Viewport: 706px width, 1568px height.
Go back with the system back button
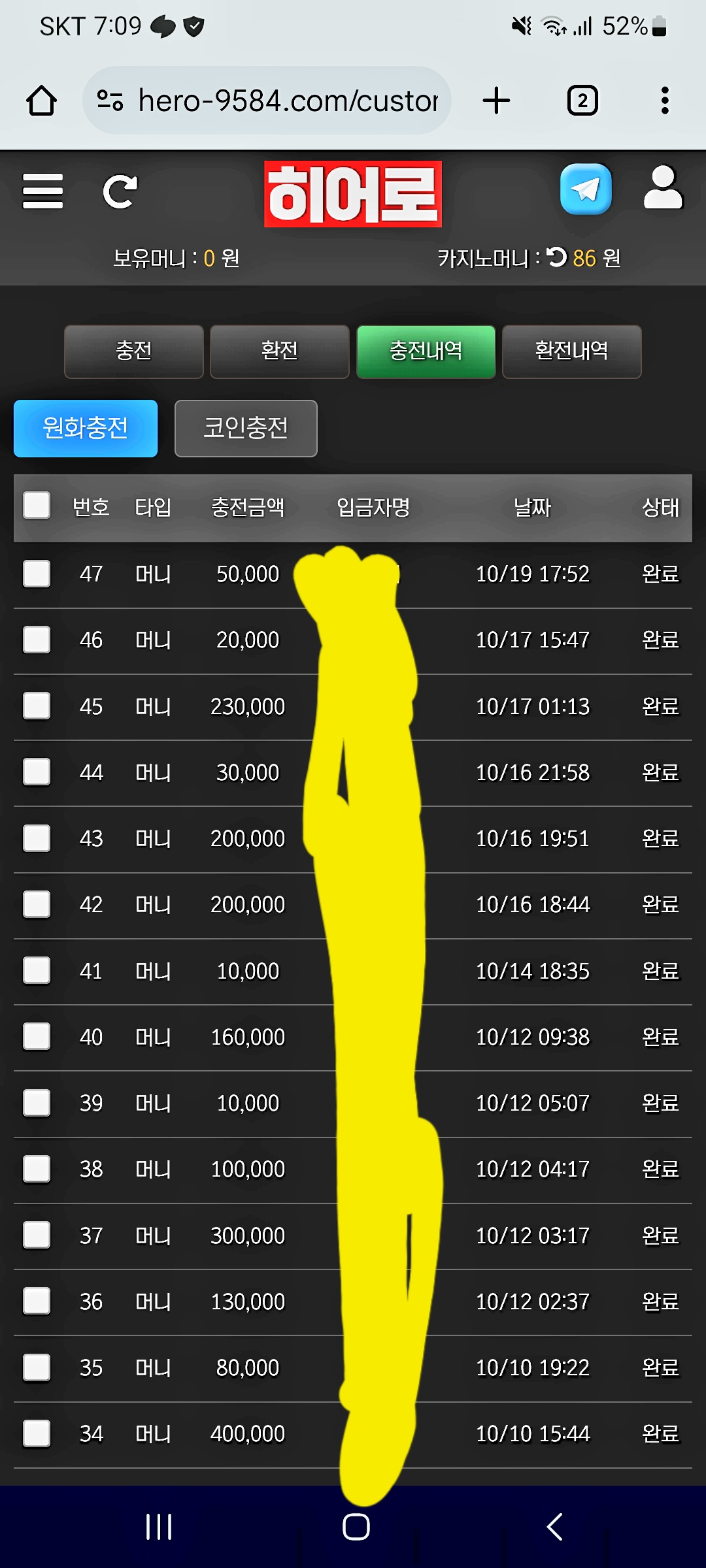click(554, 1527)
